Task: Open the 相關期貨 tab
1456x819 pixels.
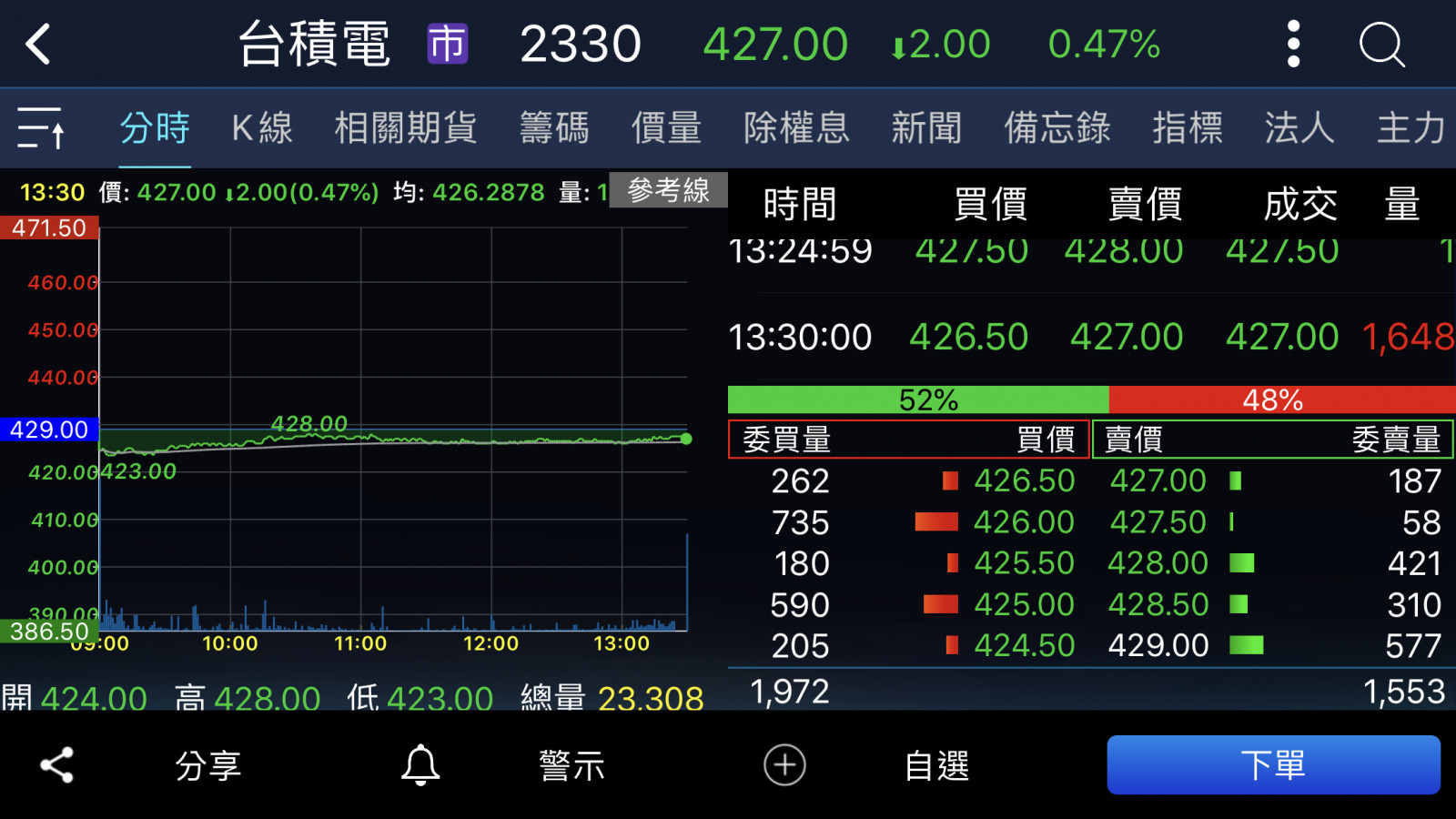Action: [x=405, y=127]
